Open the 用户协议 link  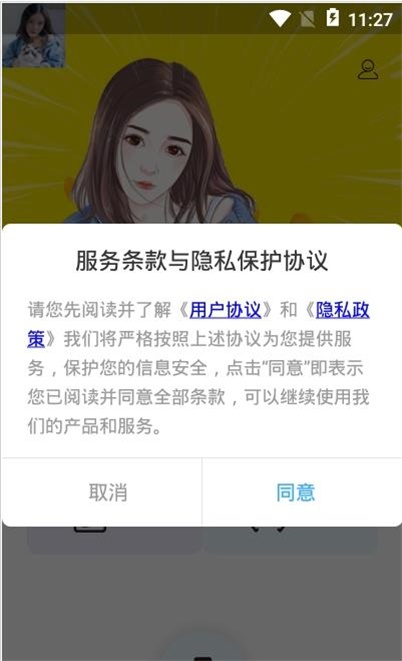point(225,310)
